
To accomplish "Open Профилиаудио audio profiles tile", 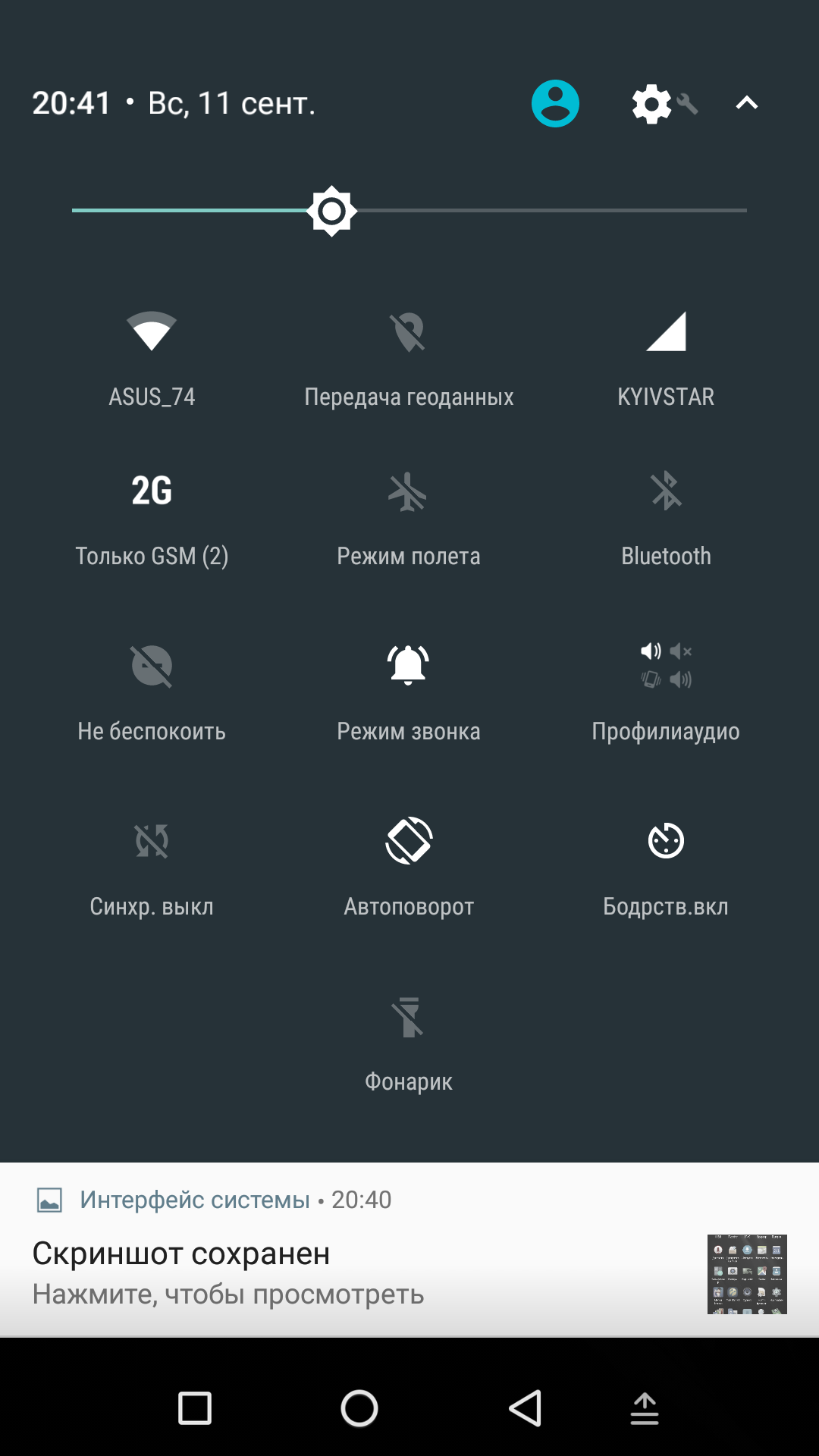I will (666, 666).
